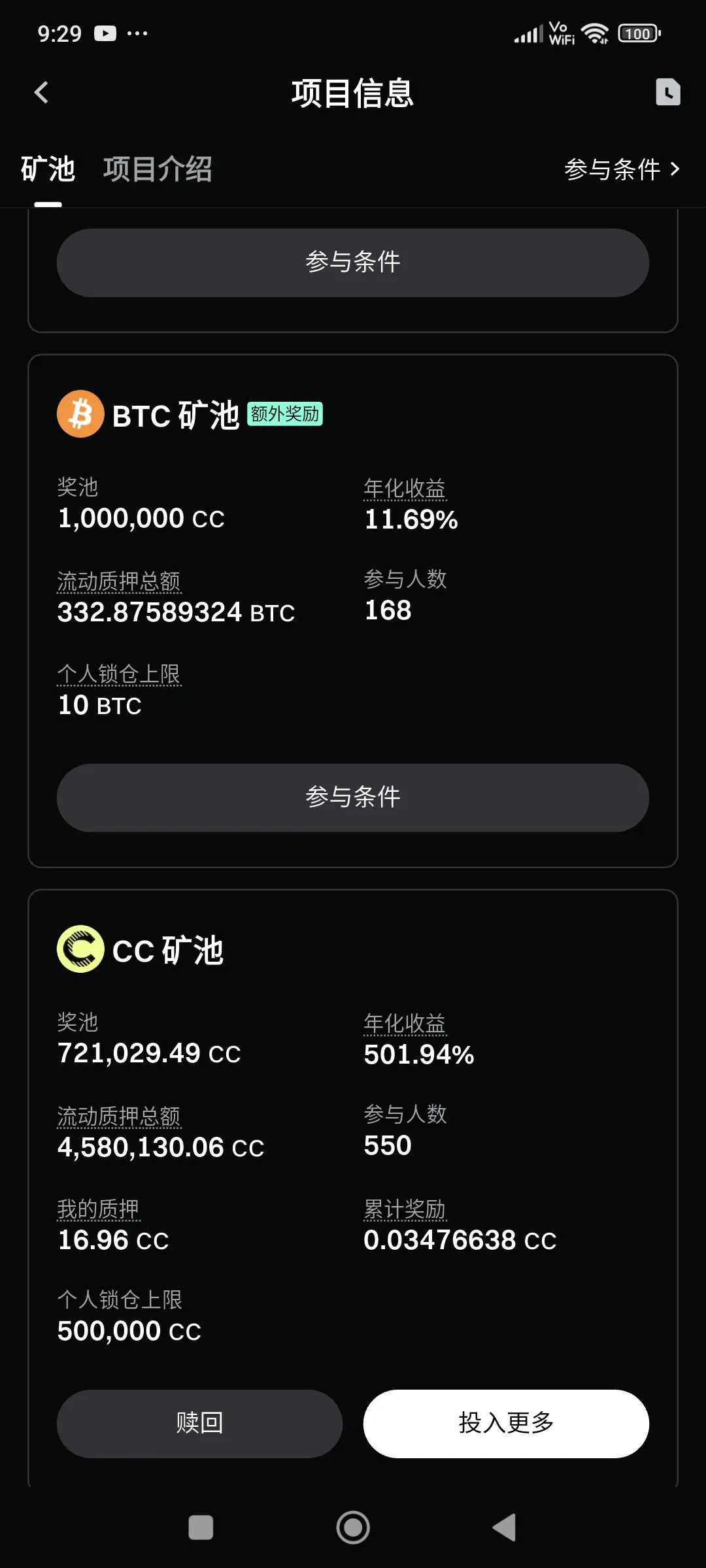
Task: Go back using the top-left arrow
Action: click(x=41, y=92)
